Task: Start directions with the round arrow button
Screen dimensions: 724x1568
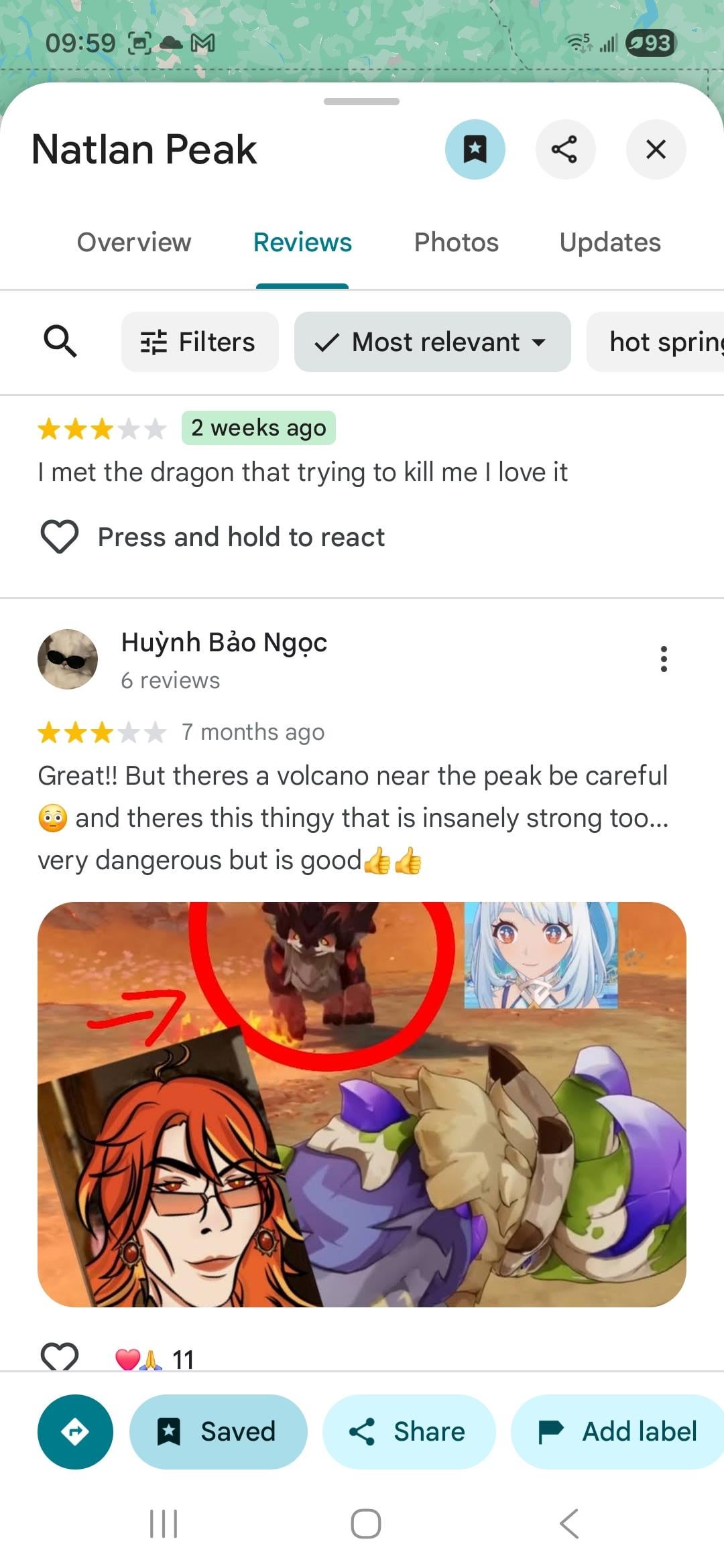Action: pos(75,1432)
